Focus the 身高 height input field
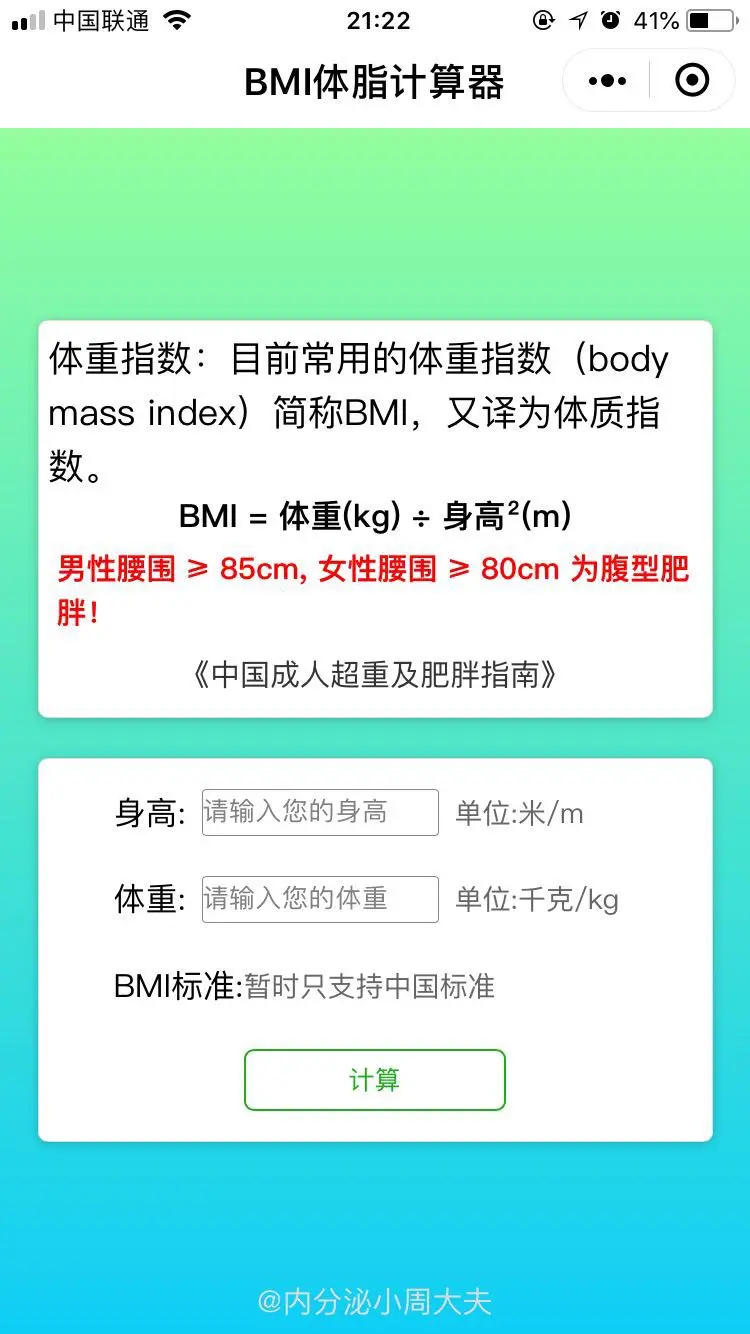The width and height of the screenshot is (750, 1334). [320, 812]
